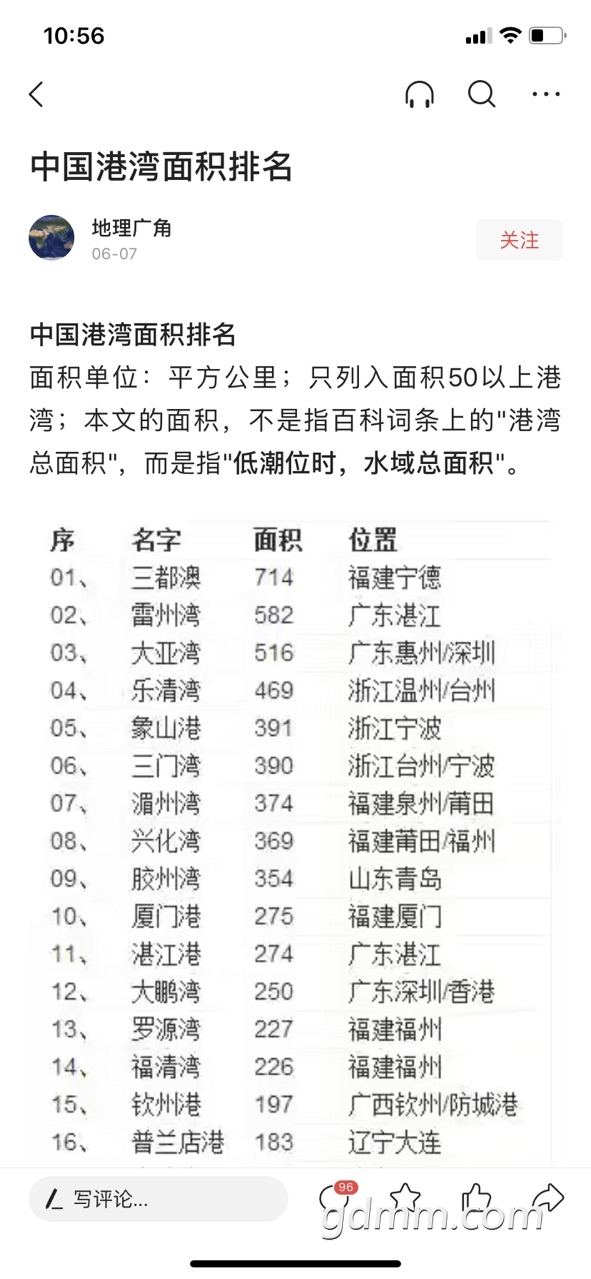Favorite this article with the star icon

click(405, 1198)
